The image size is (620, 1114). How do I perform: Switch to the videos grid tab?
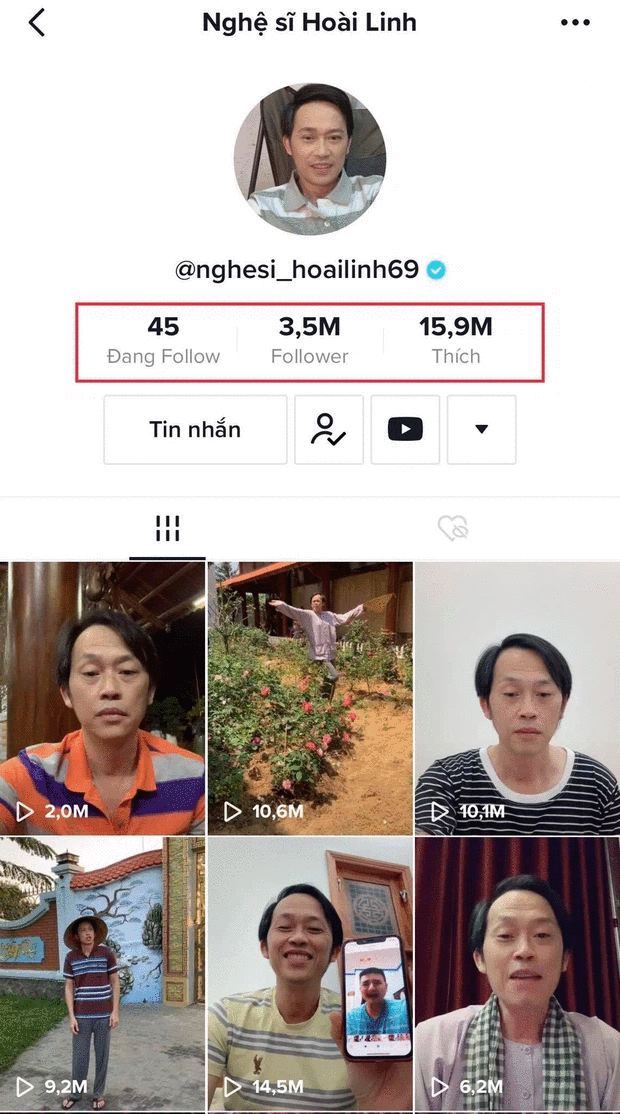(167, 529)
